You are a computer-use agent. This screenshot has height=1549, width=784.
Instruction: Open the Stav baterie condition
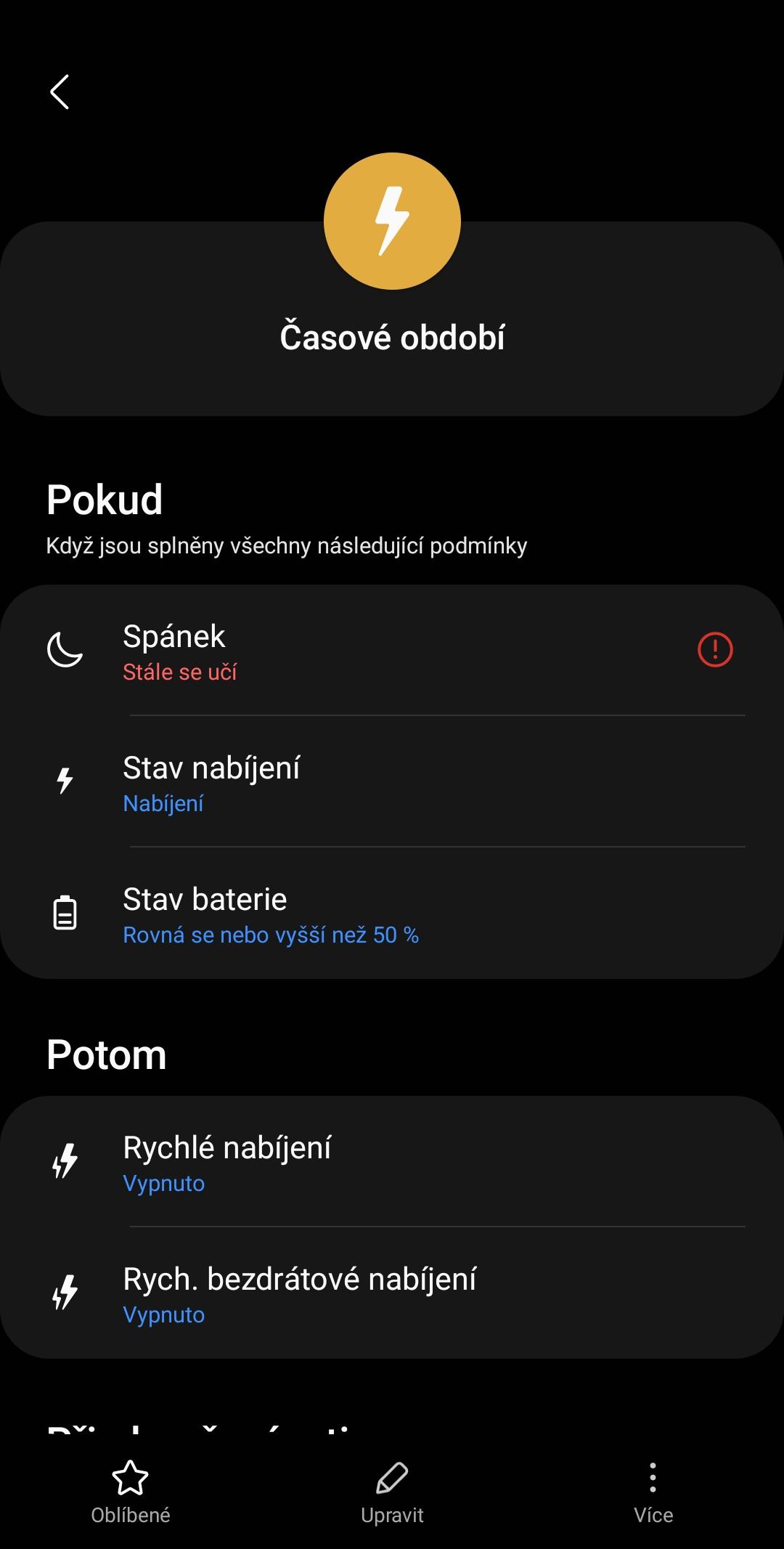click(392, 914)
